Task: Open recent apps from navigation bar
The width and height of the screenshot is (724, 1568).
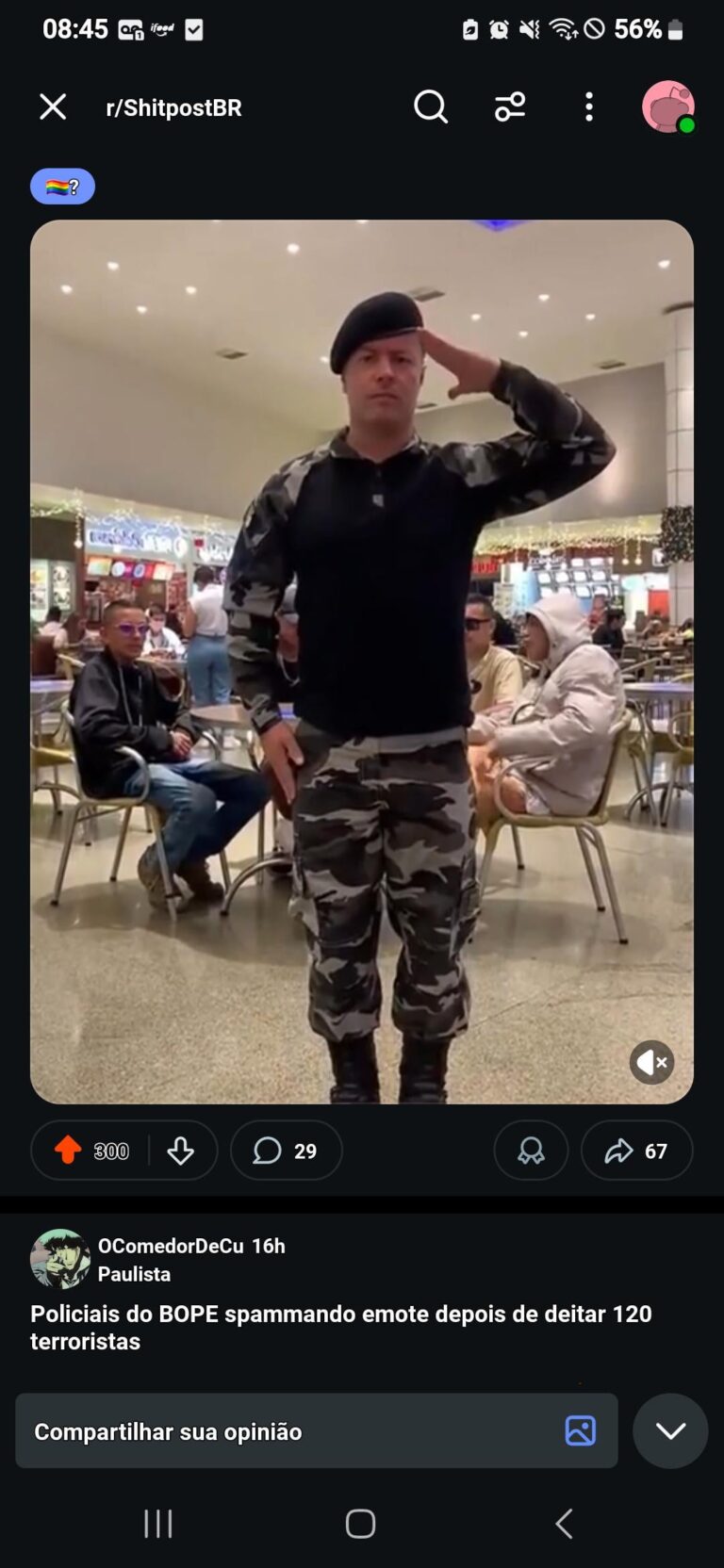Action: (x=157, y=1524)
